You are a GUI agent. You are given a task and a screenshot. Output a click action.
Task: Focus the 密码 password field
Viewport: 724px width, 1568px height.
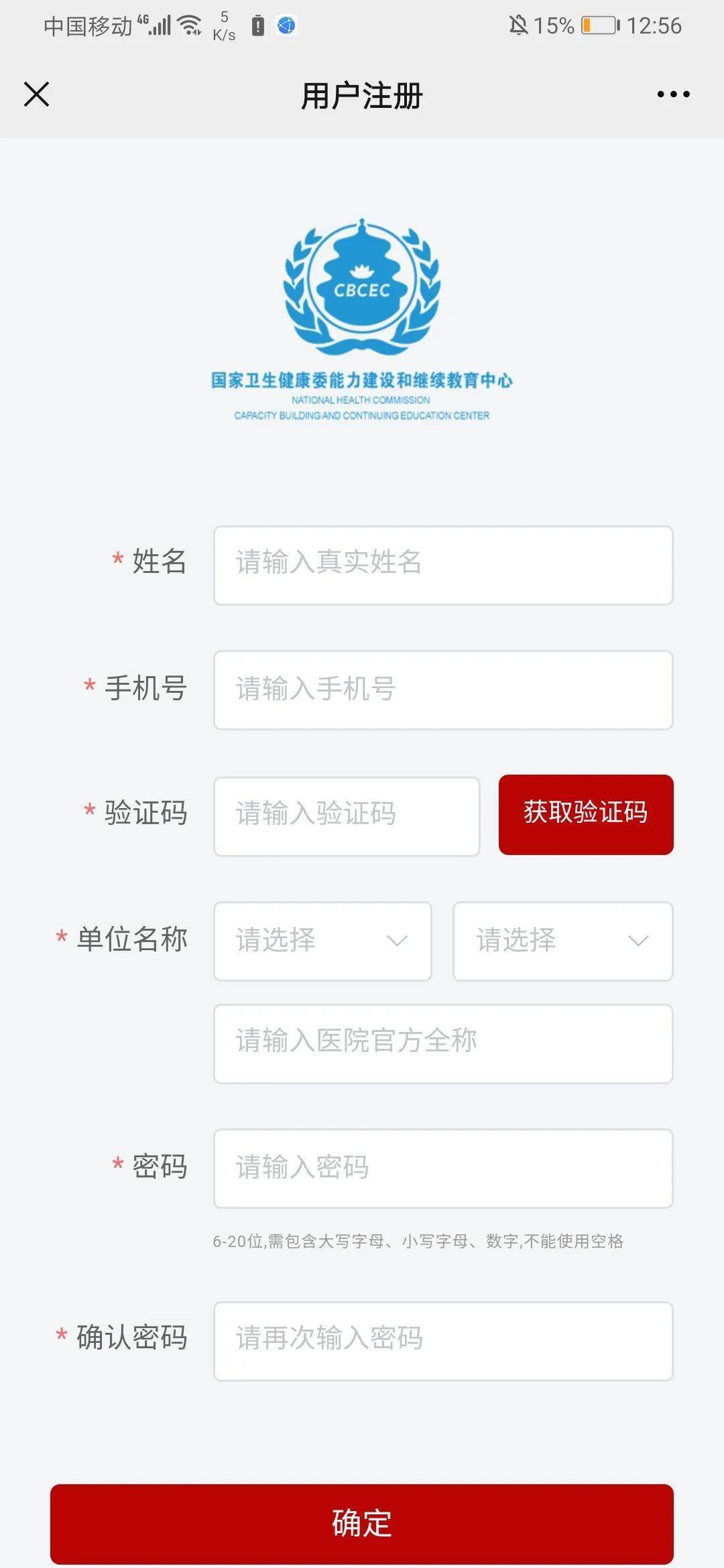pyautogui.click(x=442, y=1168)
